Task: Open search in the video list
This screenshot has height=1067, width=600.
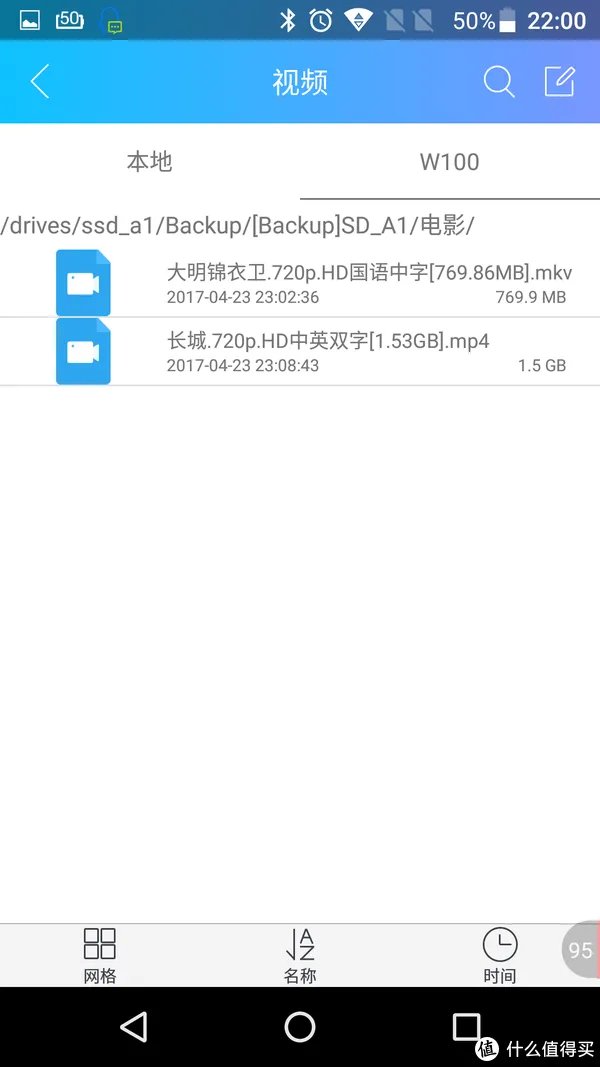Action: pyautogui.click(x=499, y=82)
